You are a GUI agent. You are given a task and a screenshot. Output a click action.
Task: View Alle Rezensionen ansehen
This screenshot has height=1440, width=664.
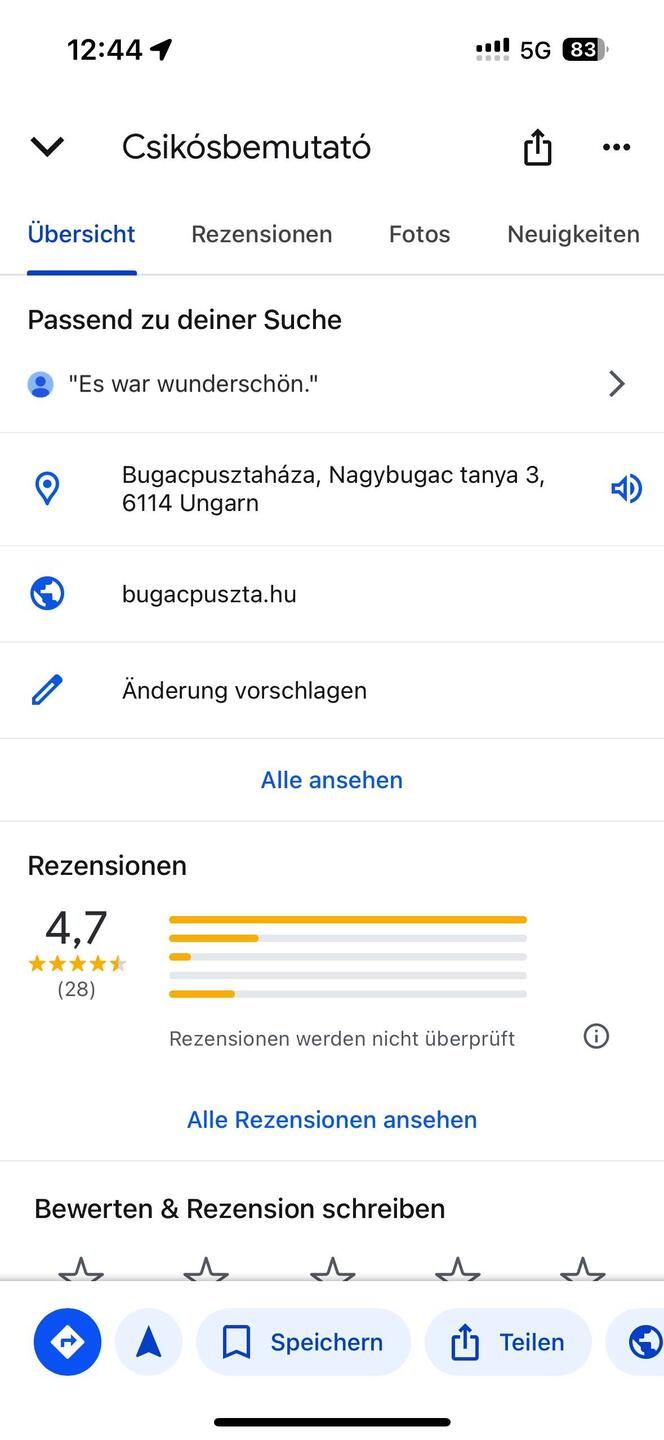point(332,1119)
